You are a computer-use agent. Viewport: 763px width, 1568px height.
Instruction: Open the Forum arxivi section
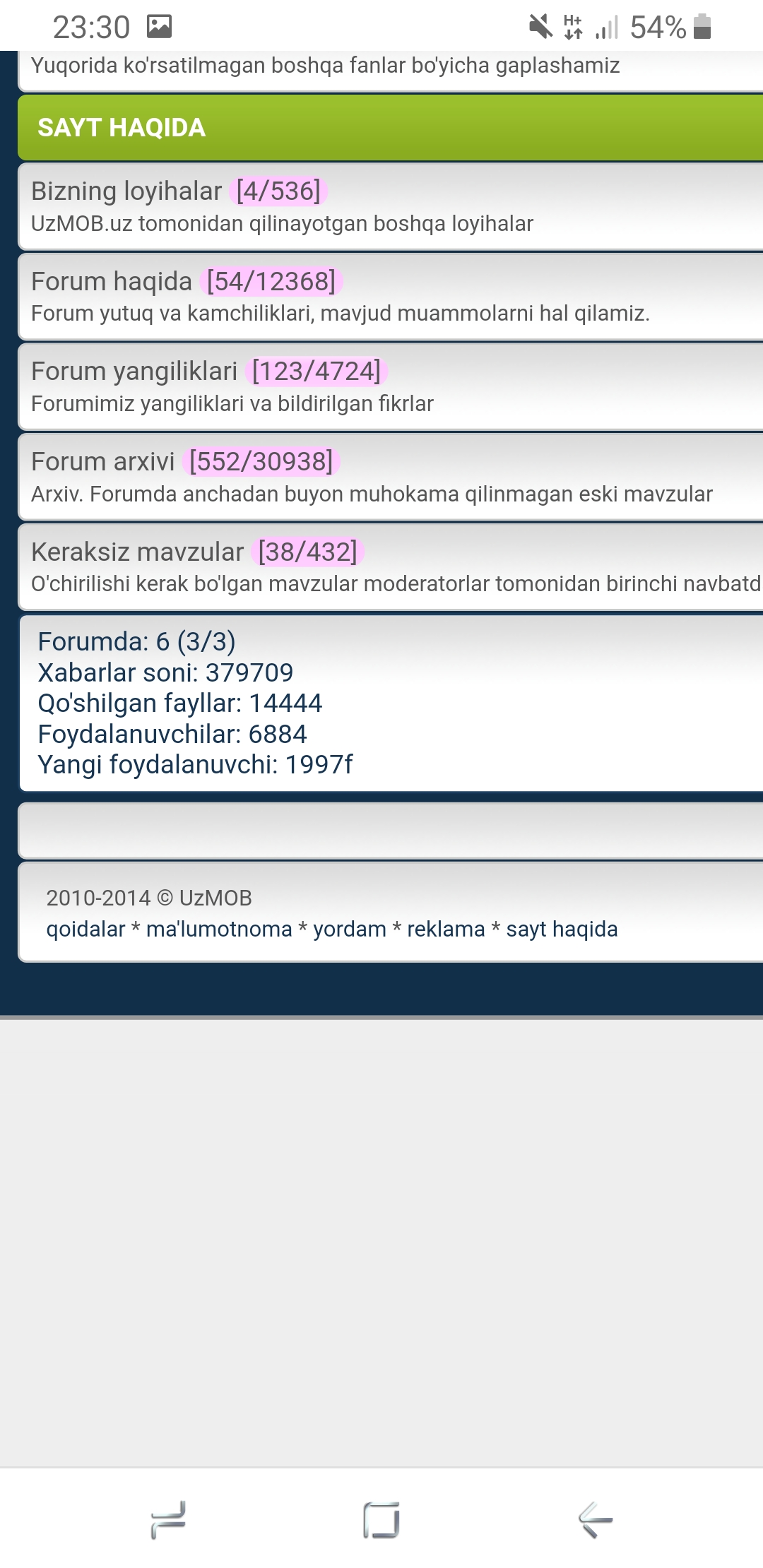coord(103,462)
